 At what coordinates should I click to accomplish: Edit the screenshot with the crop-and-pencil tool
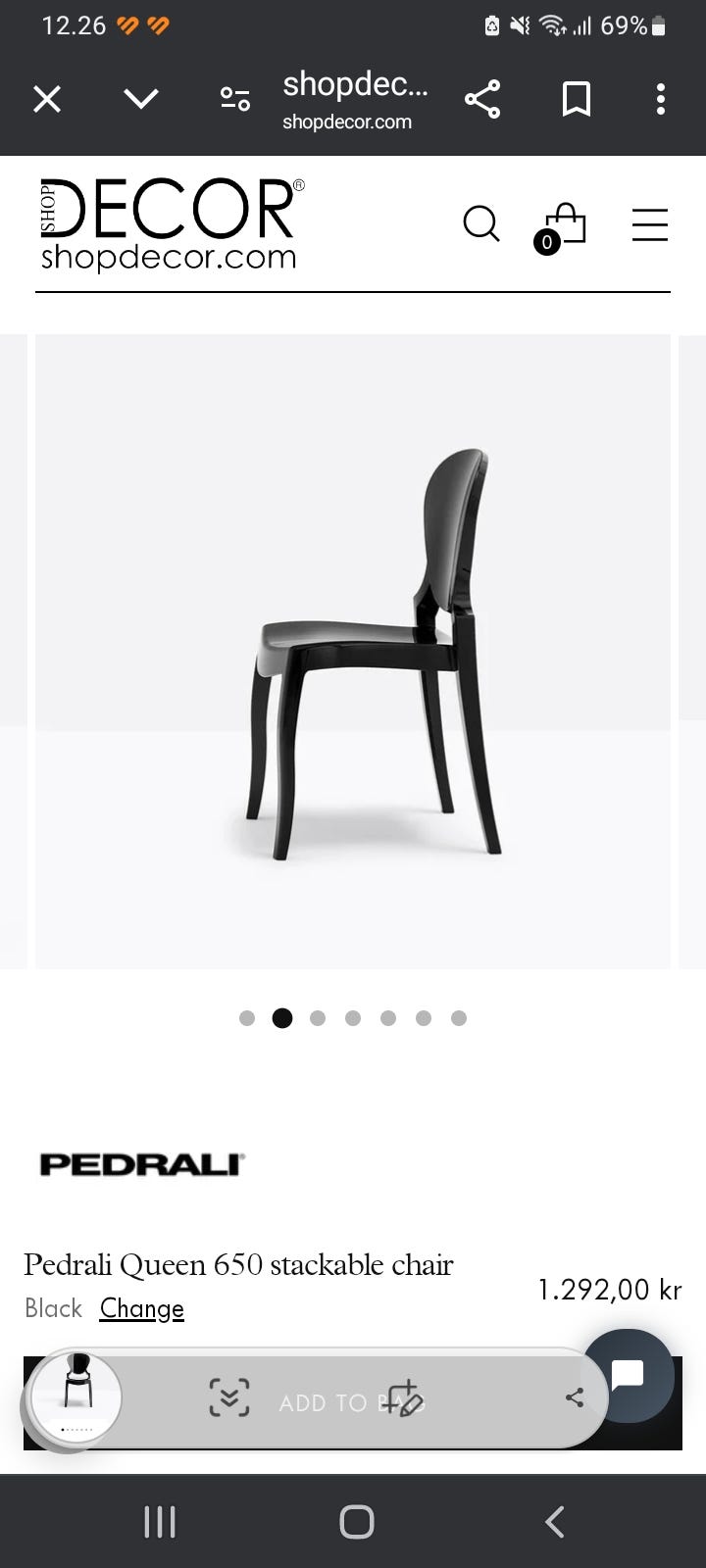pyautogui.click(x=402, y=1398)
